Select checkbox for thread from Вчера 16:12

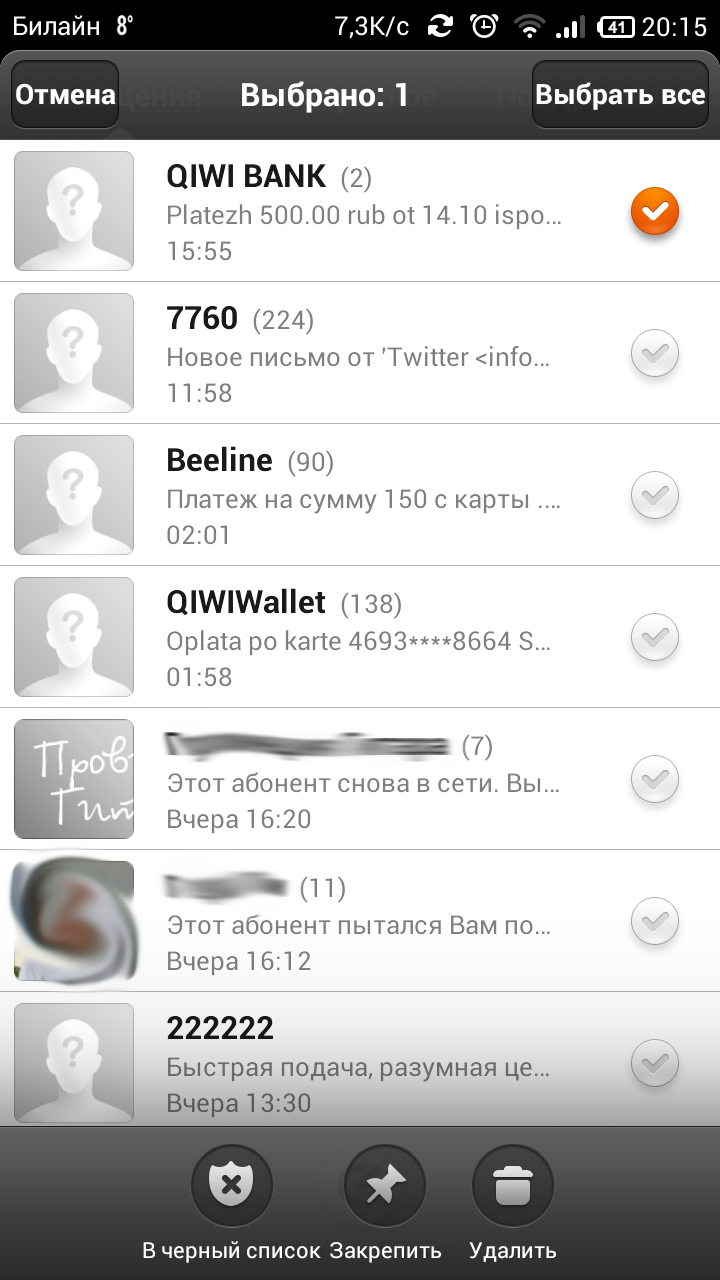click(x=655, y=921)
